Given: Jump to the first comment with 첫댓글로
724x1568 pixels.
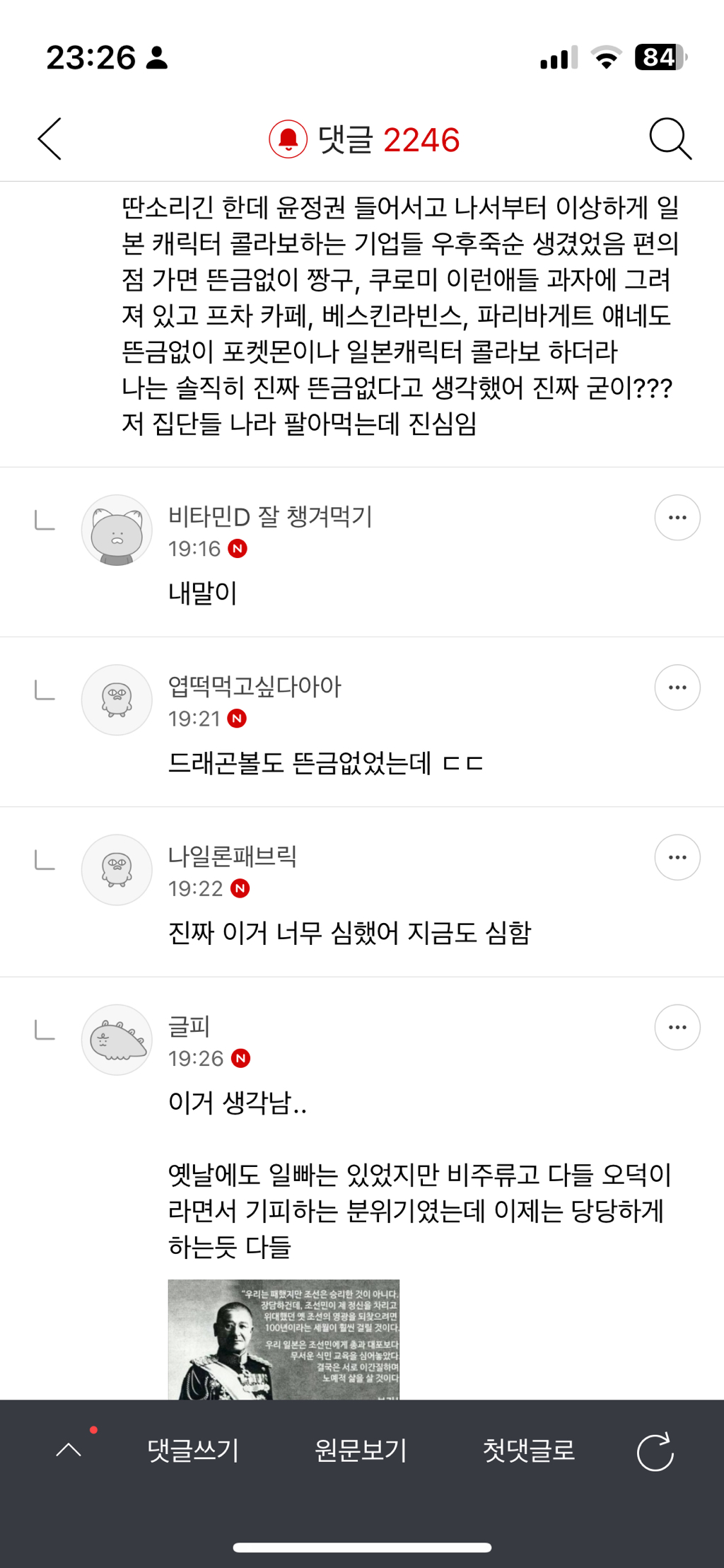Looking at the screenshot, I should (528, 1451).
